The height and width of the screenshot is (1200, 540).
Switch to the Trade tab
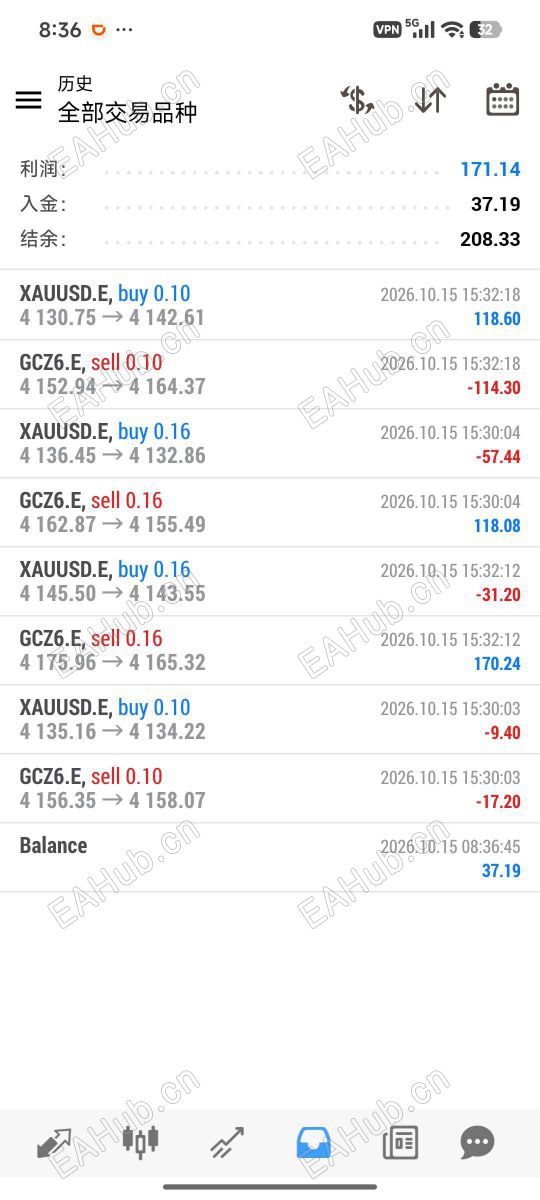point(227,1142)
